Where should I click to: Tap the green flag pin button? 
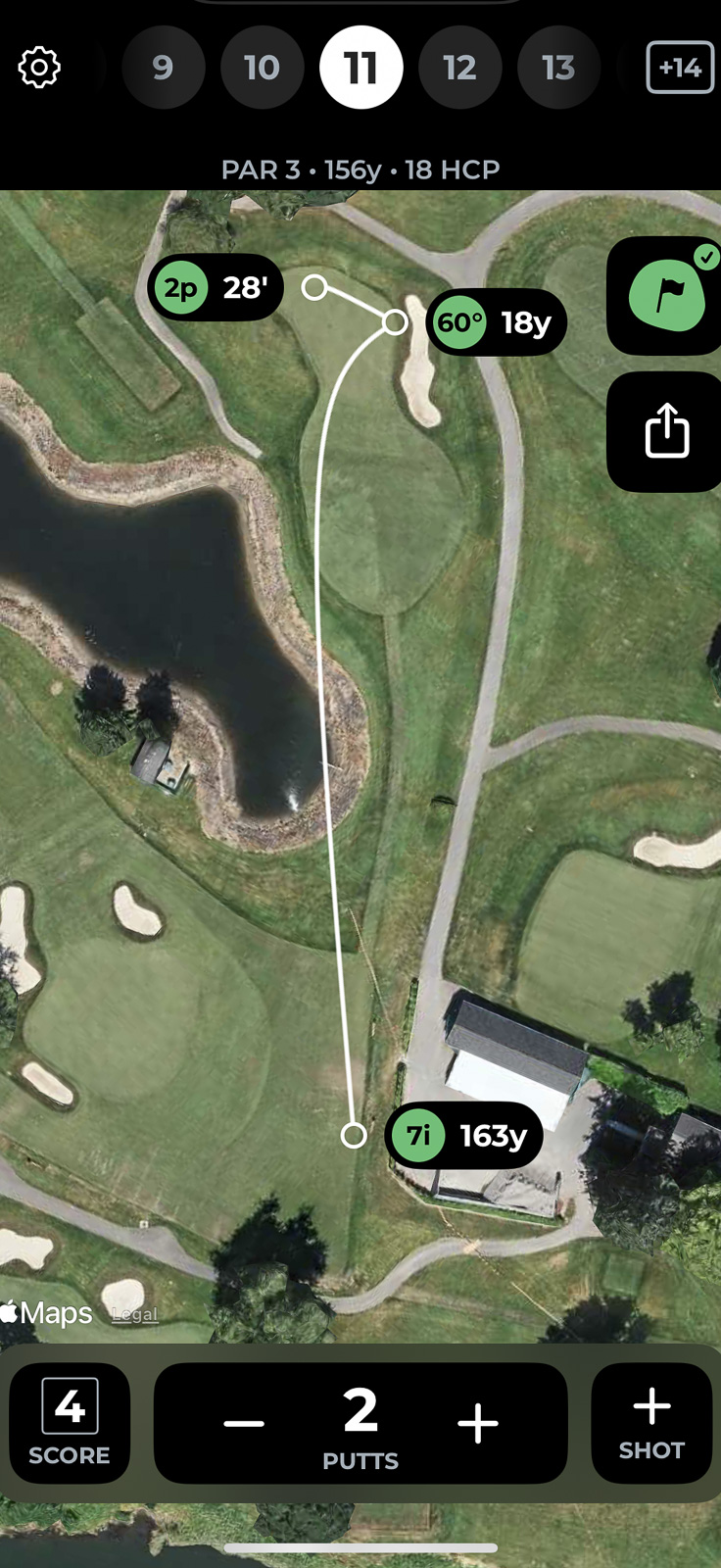click(666, 294)
